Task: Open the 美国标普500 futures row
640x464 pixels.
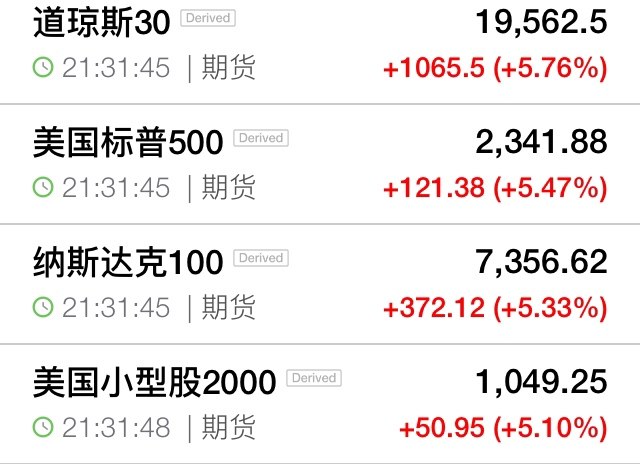Action: (128, 142)
